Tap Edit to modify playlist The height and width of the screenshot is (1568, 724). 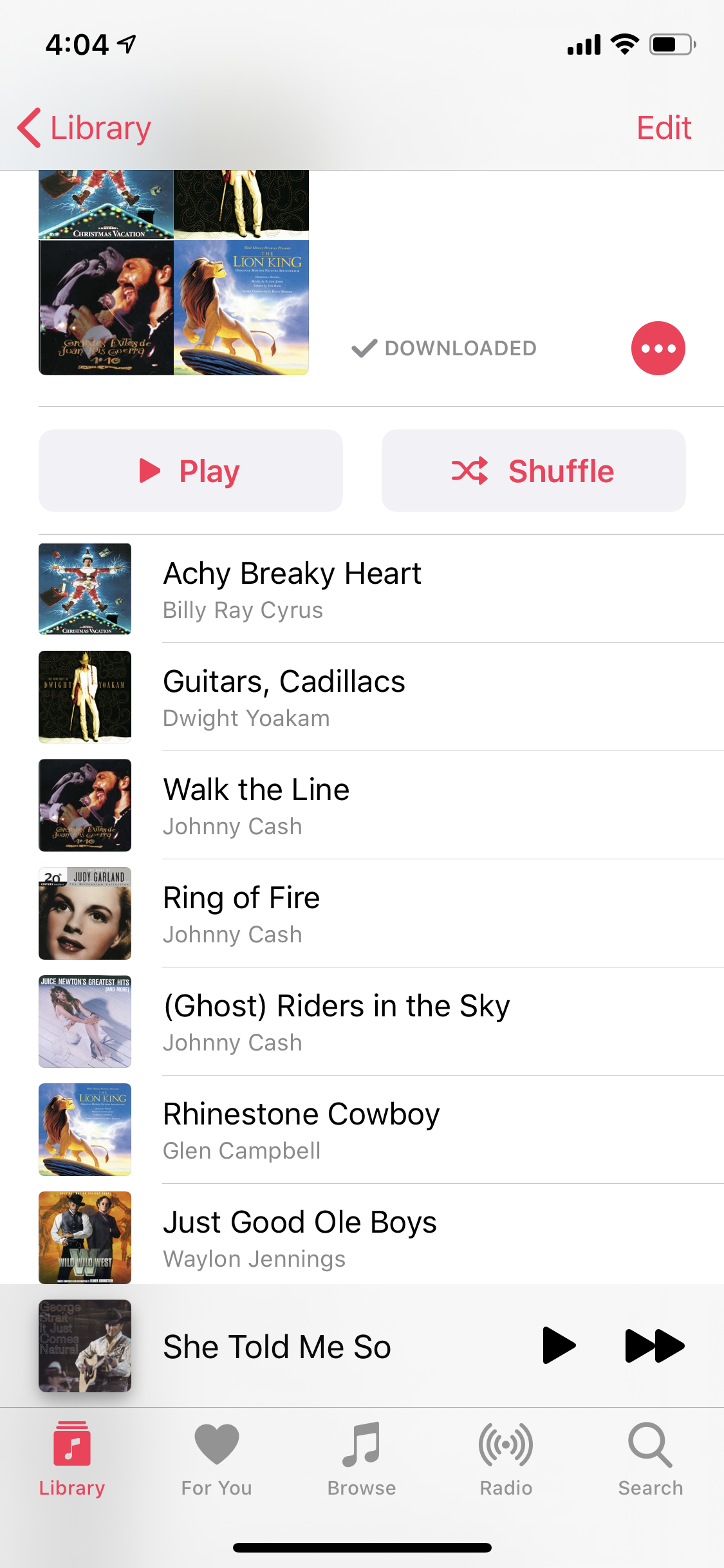(x=665, y=127)
